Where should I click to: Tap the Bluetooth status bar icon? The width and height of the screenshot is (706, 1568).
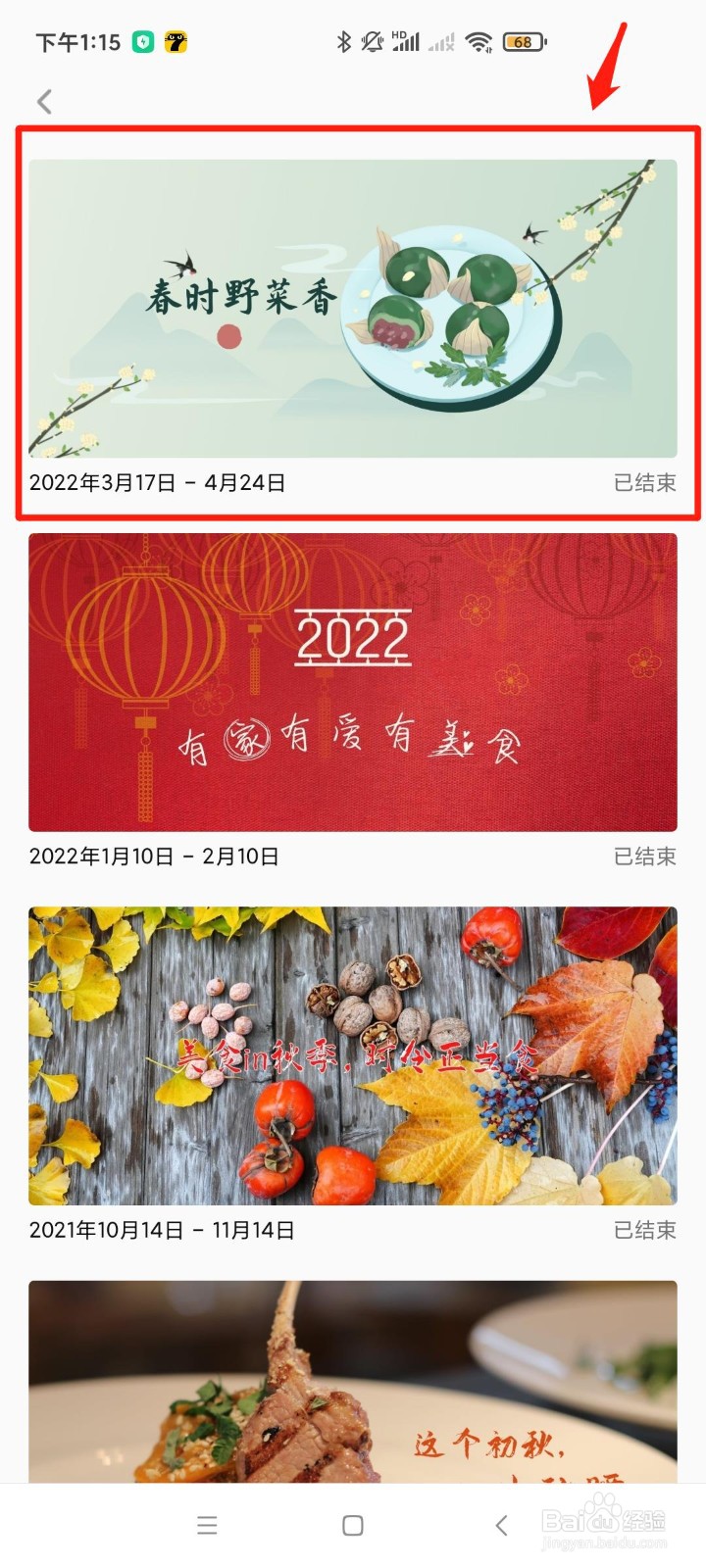(344, 42)
